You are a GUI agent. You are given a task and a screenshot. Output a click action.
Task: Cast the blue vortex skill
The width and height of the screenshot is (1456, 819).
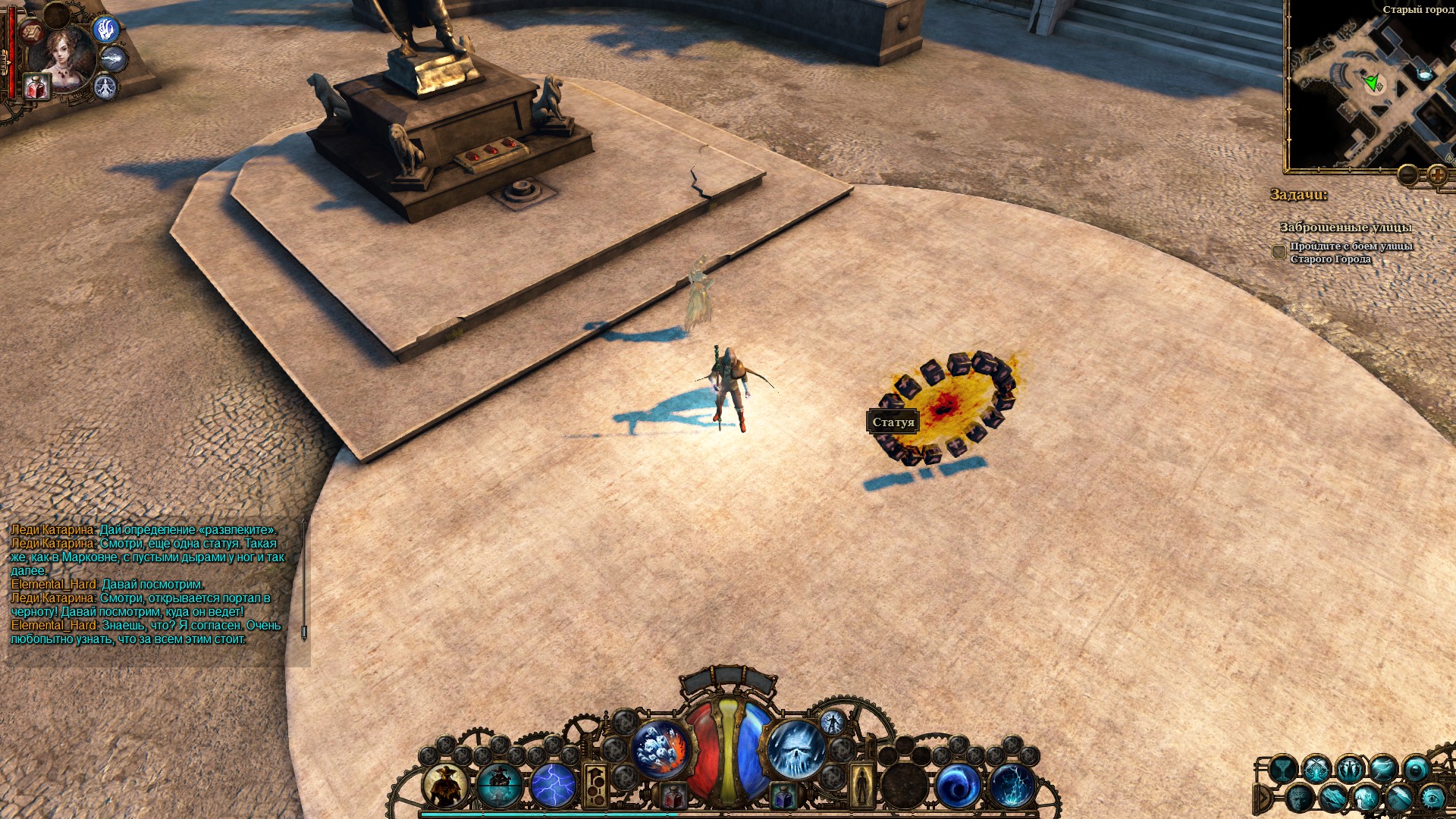956,785
